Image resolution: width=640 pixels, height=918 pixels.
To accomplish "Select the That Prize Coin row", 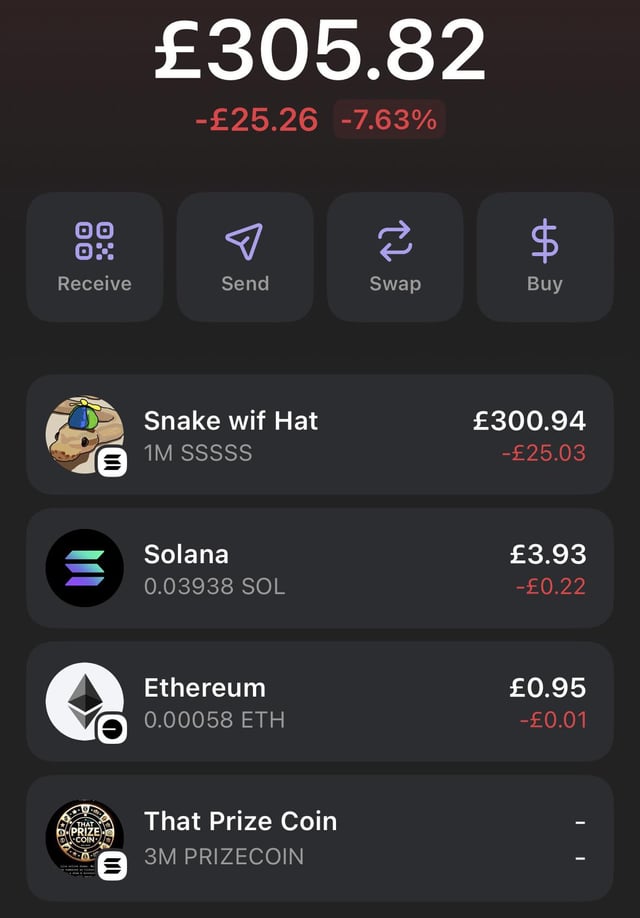I will tap(319, 837).
